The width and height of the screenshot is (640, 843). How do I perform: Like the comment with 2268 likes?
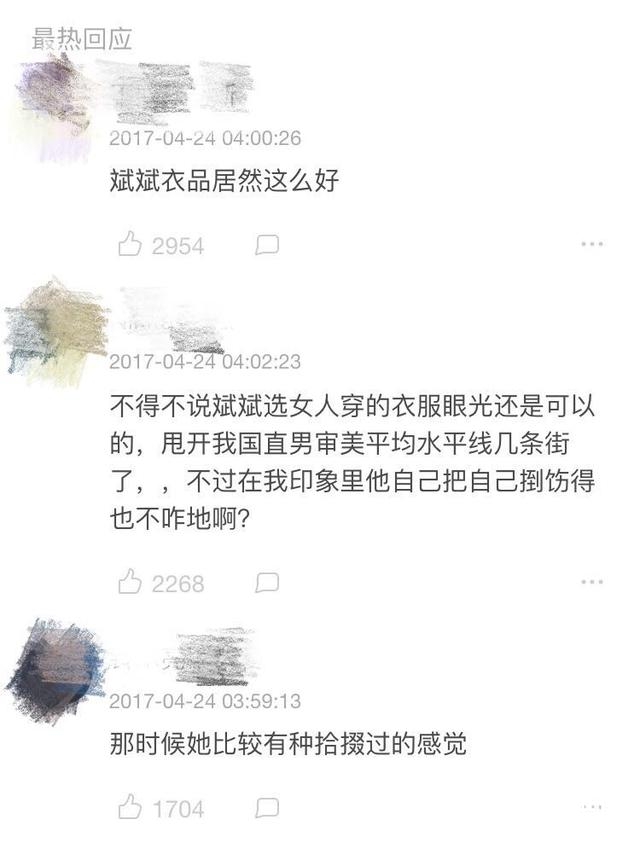pyautogui.click(x=130, y=582)
